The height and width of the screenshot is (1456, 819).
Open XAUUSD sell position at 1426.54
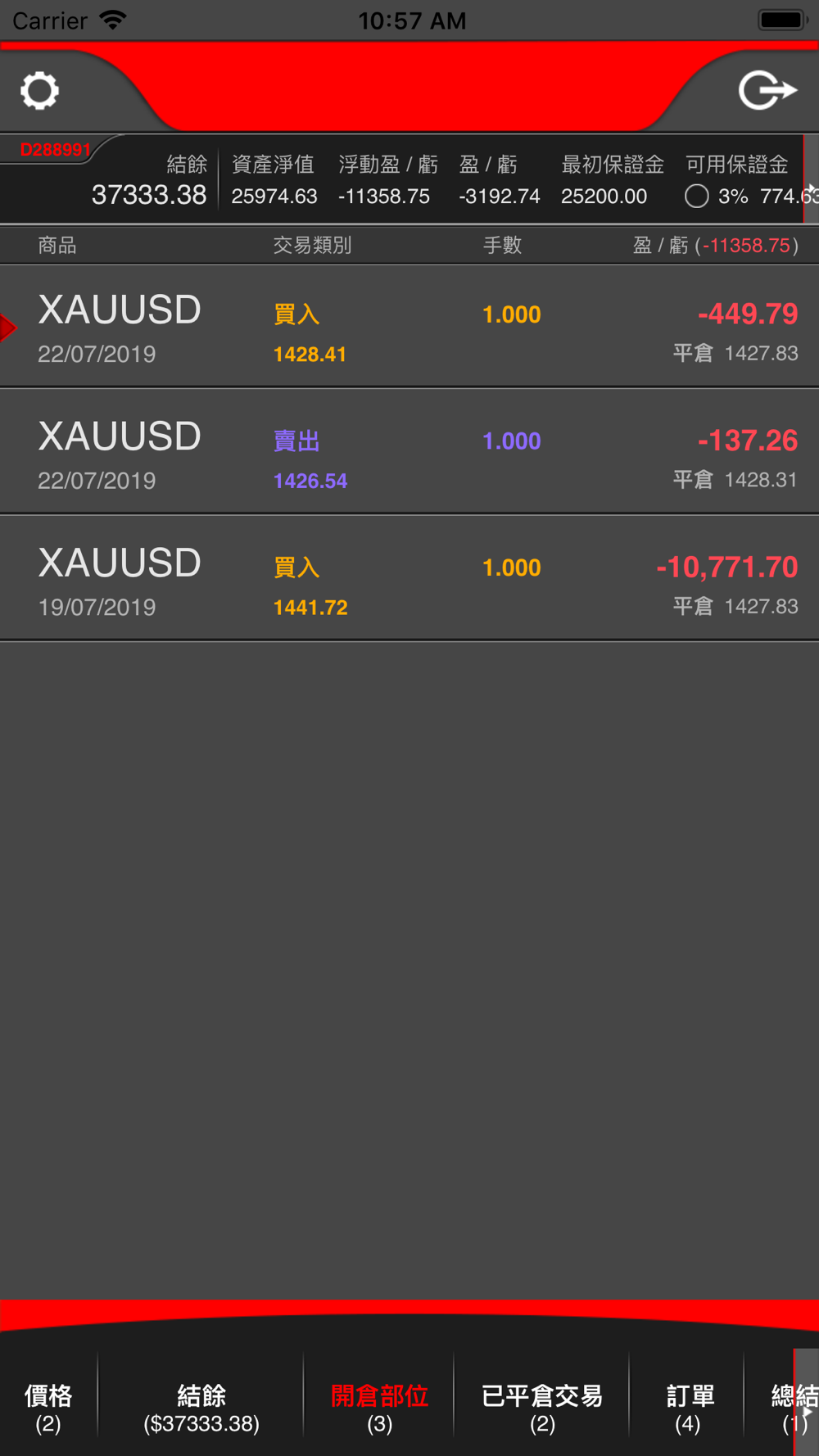click(409, 453)
